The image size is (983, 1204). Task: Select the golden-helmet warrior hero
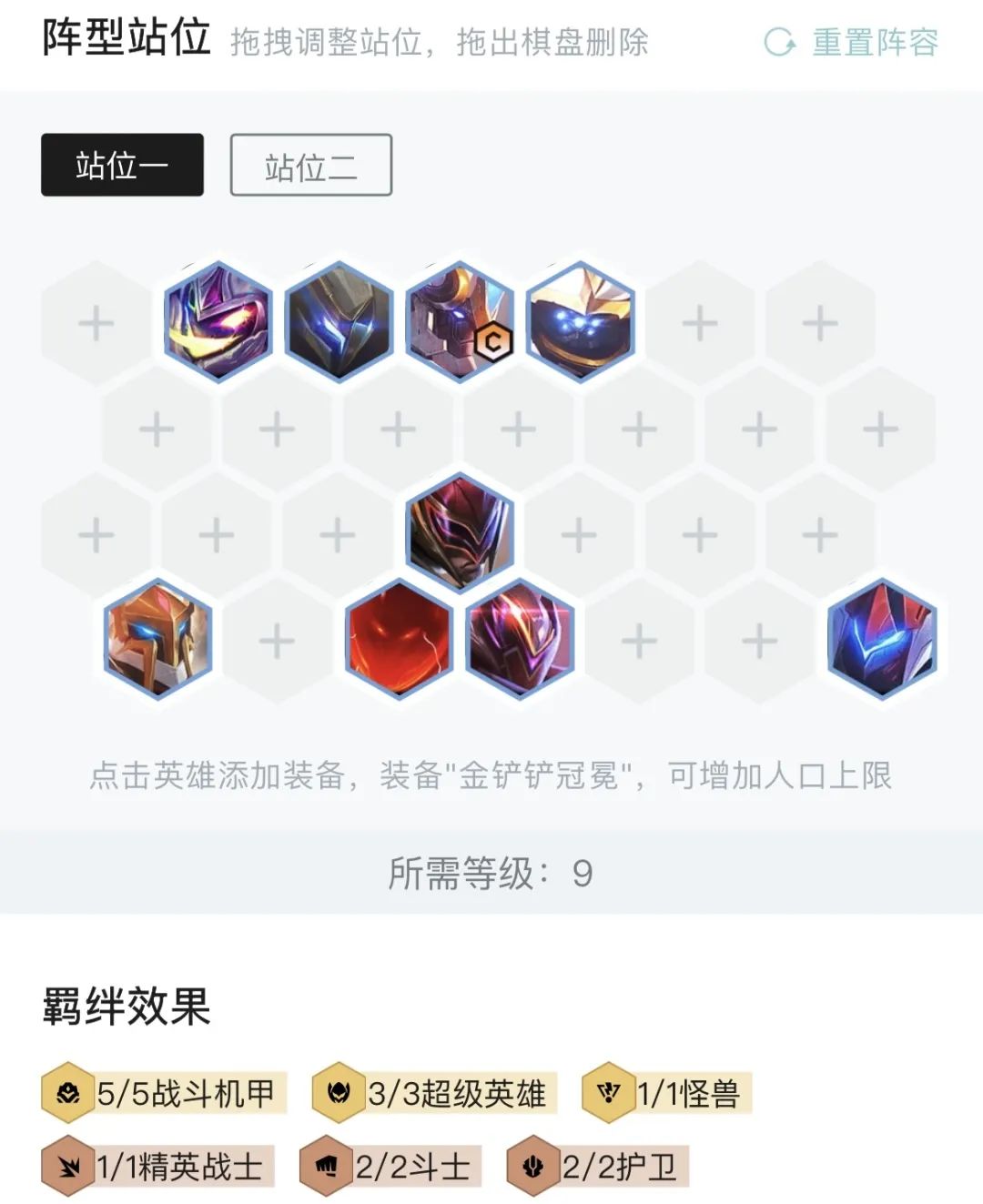157,639
